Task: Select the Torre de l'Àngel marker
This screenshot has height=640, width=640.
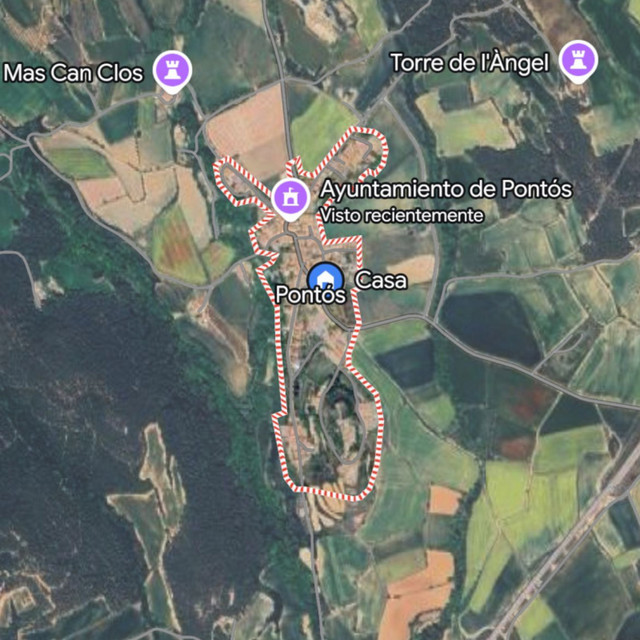Action: point(576,60)
